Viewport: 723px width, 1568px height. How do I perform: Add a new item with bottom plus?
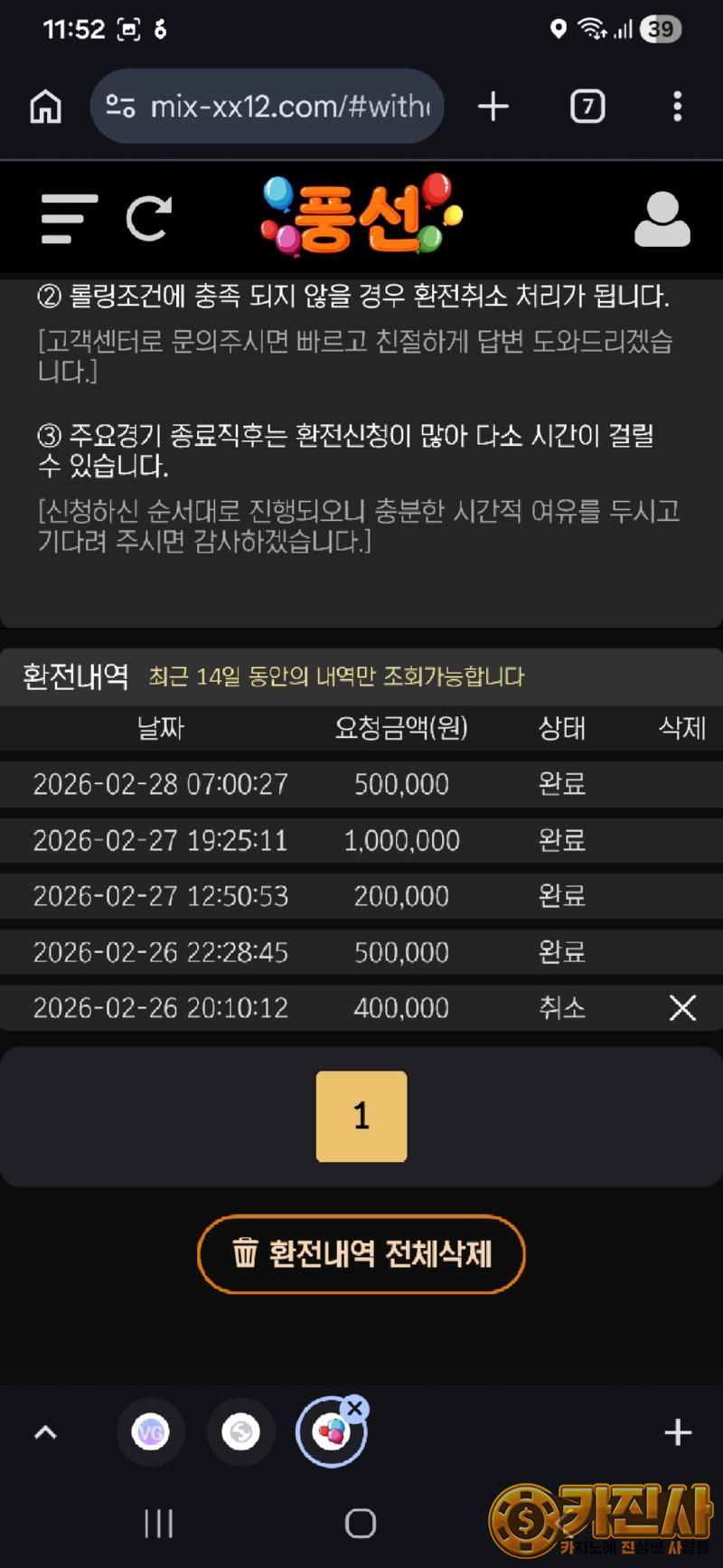(678, 1432)
